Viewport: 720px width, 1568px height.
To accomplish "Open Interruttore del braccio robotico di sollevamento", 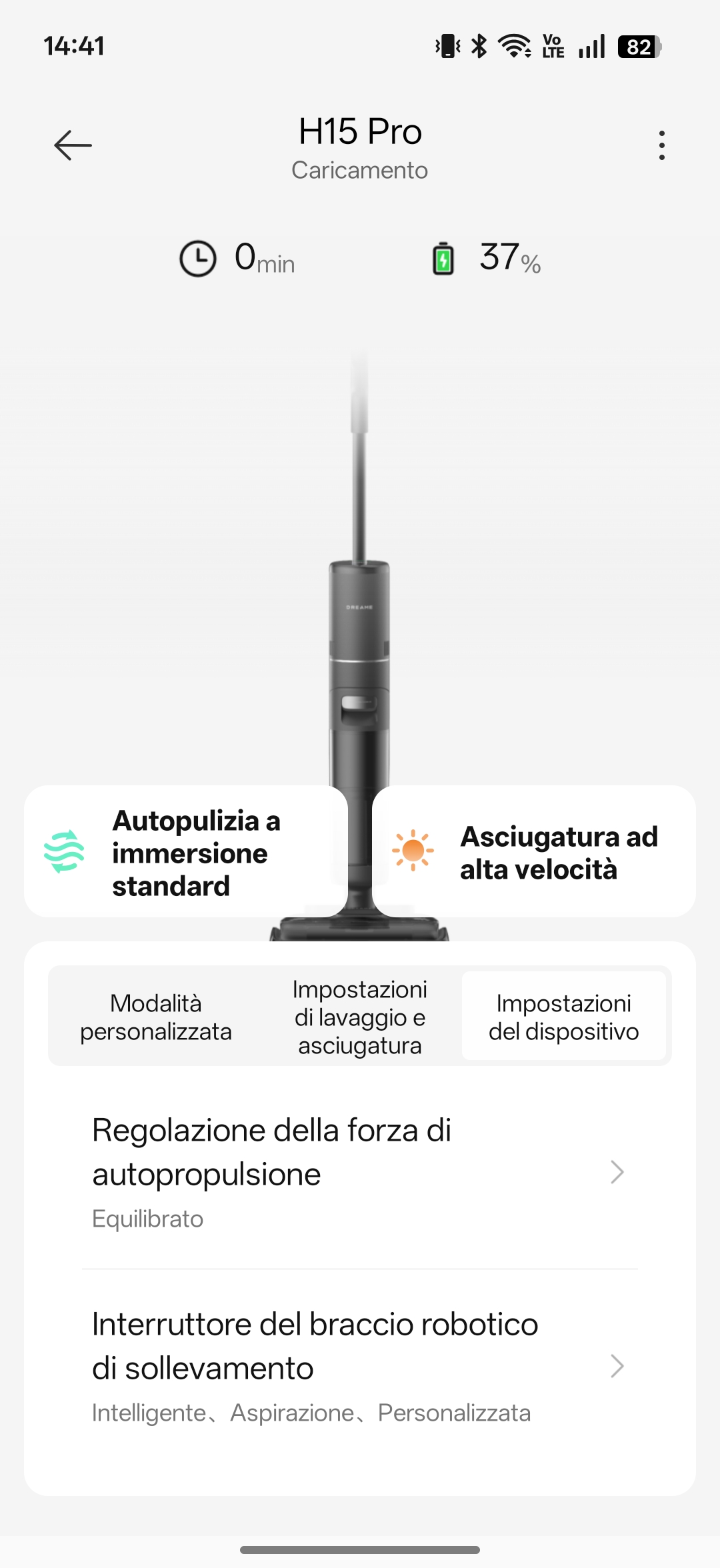I will click(360, 1367).
